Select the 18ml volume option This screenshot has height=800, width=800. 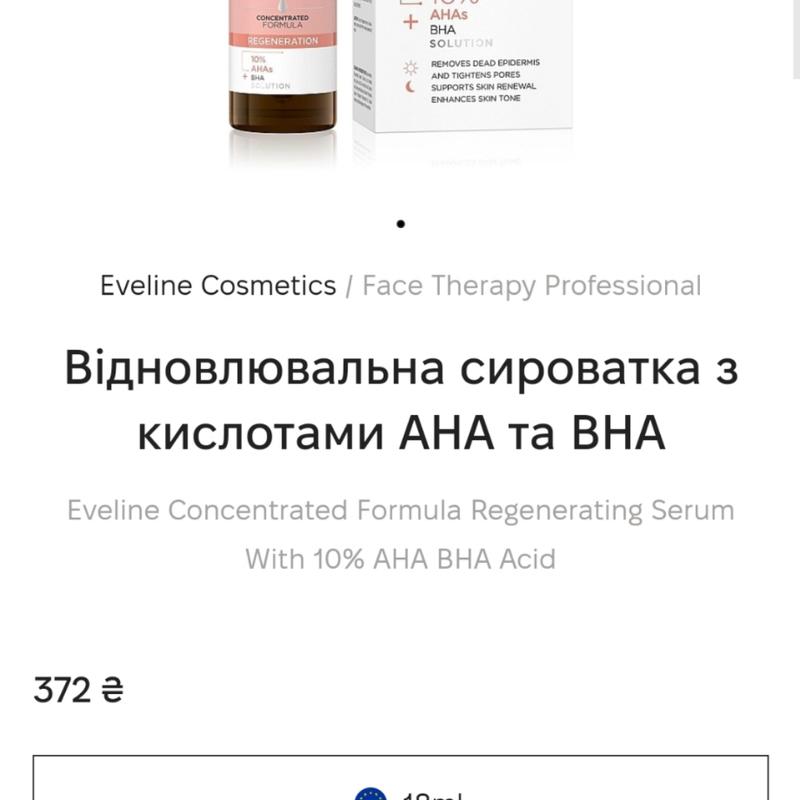pos(400,785)
